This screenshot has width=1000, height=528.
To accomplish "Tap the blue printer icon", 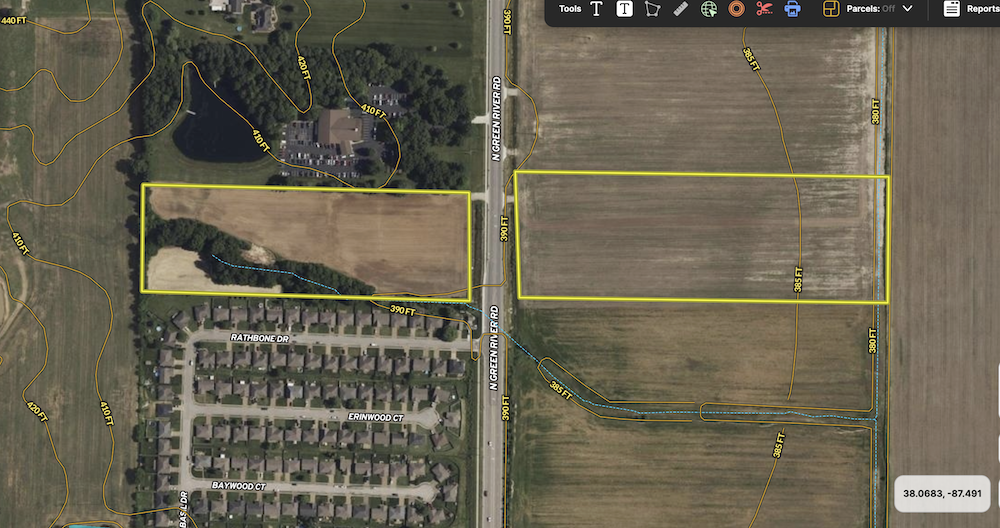I will (x=792, y=9).
